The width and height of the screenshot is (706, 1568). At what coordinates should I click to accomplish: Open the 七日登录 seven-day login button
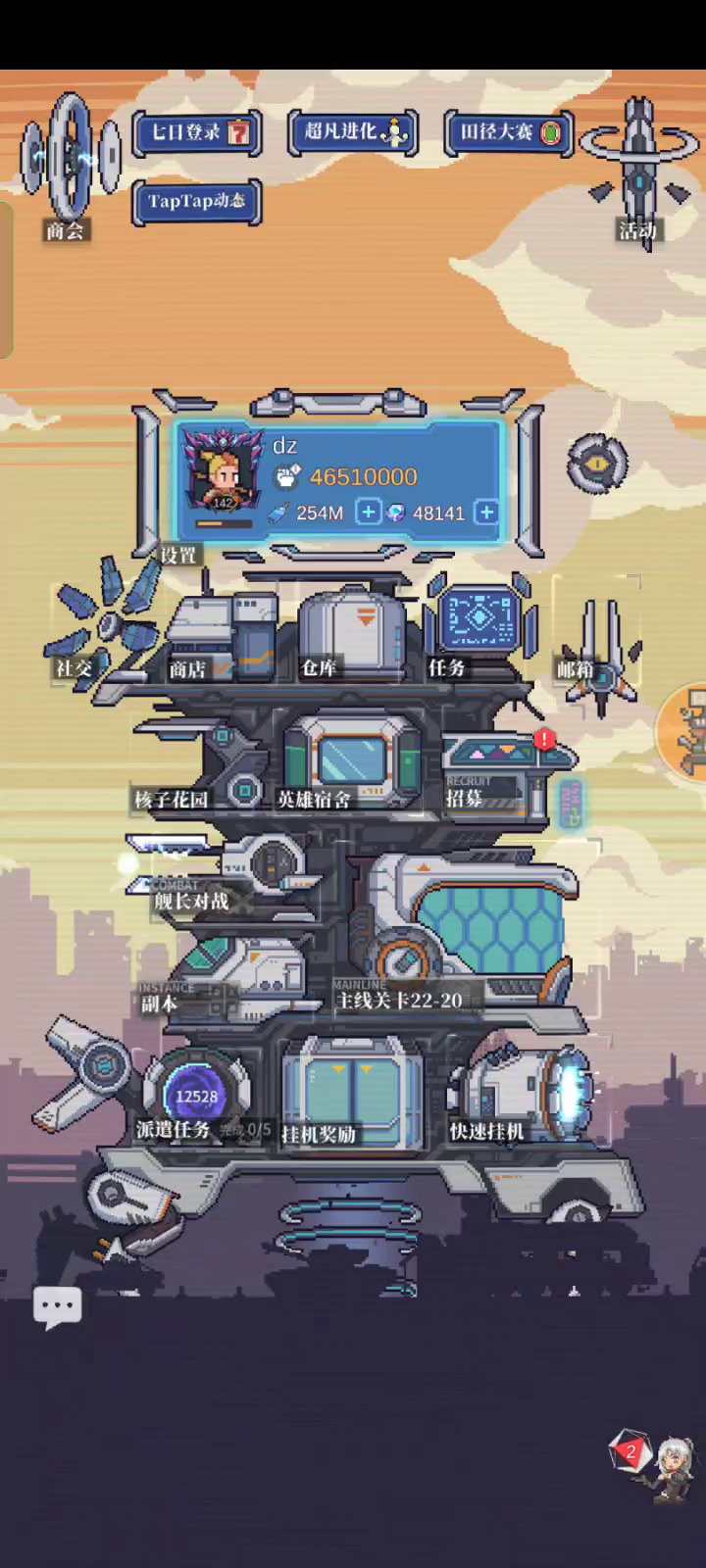point(197,132)
